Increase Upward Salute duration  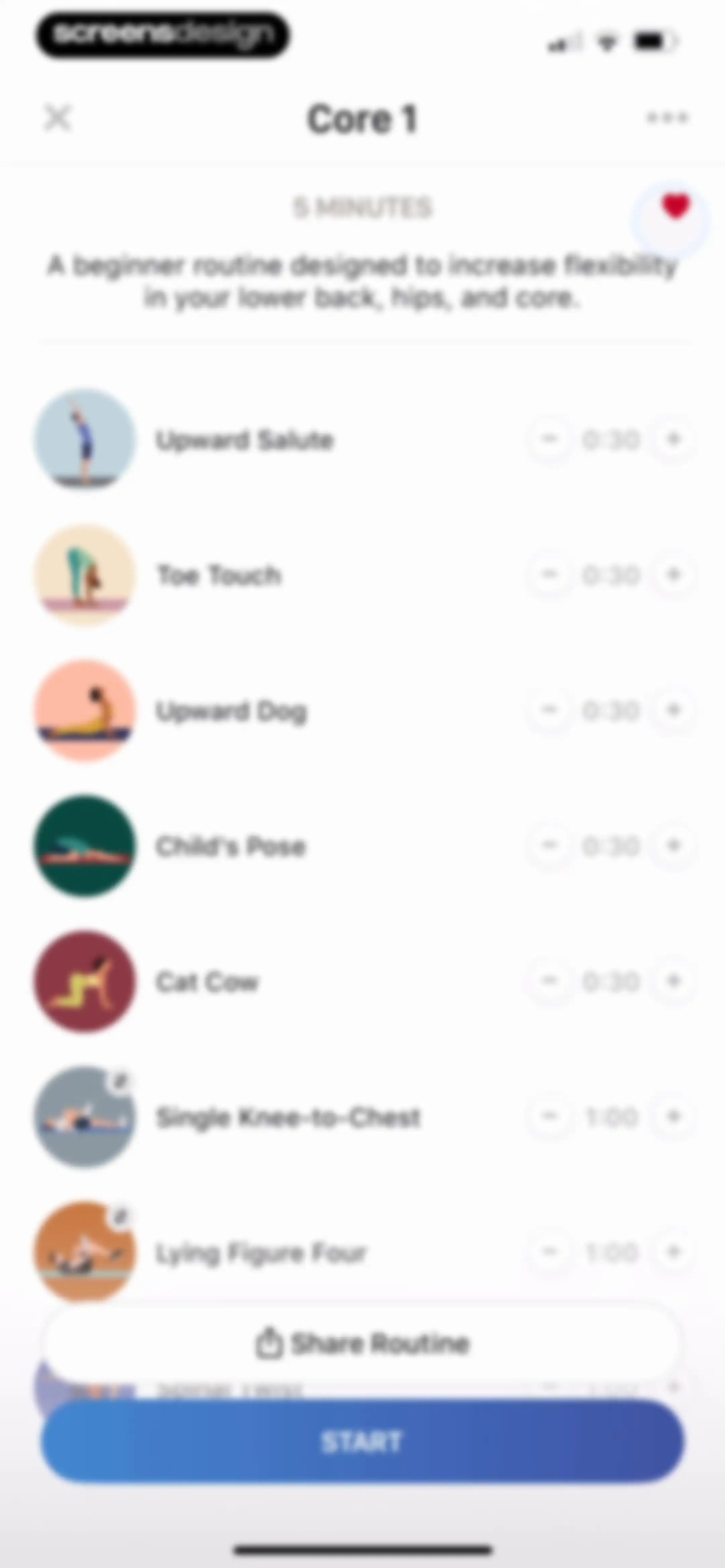[673, 439]
